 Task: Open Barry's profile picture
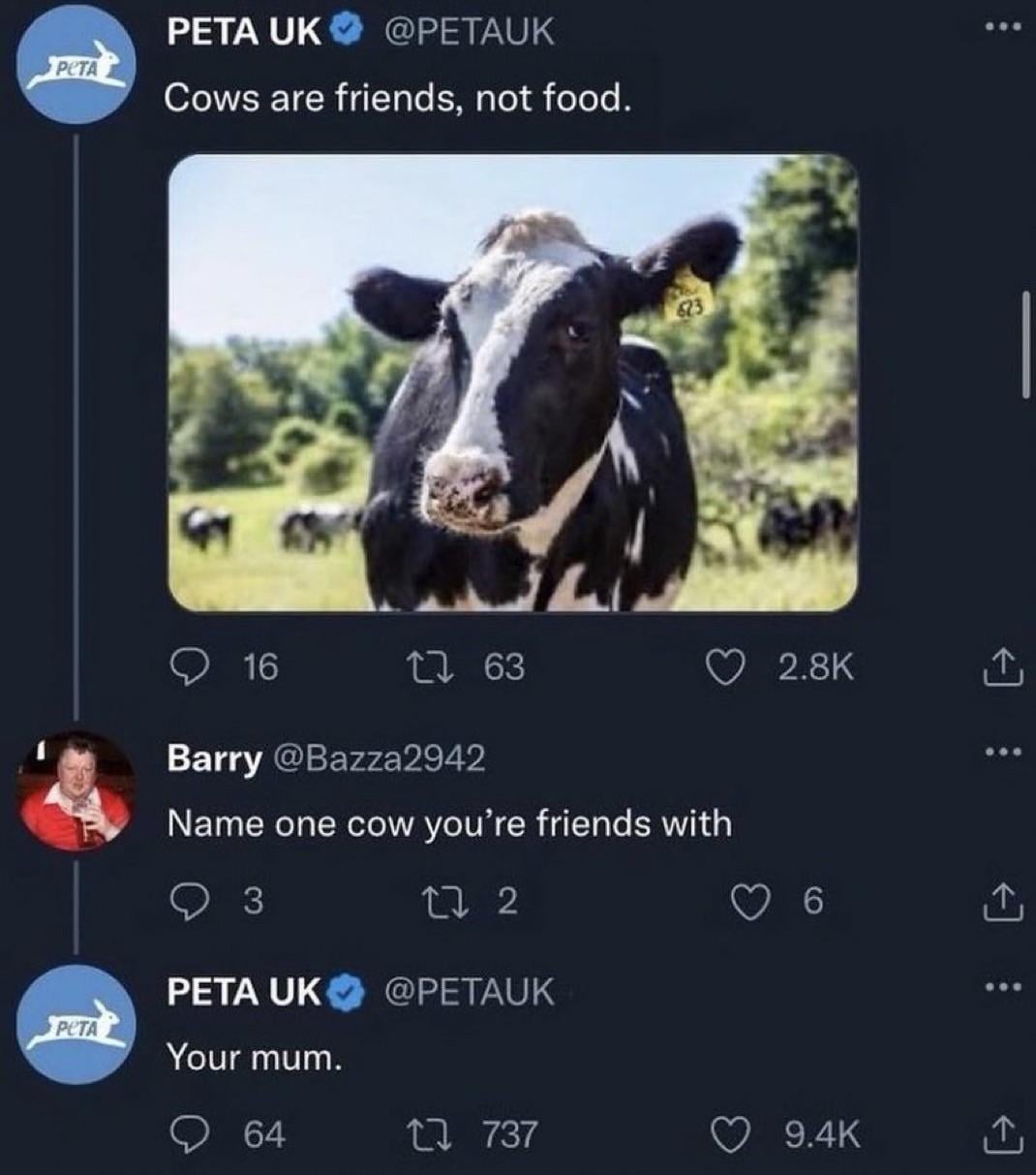pyautogui.click(x=76, y=790)
